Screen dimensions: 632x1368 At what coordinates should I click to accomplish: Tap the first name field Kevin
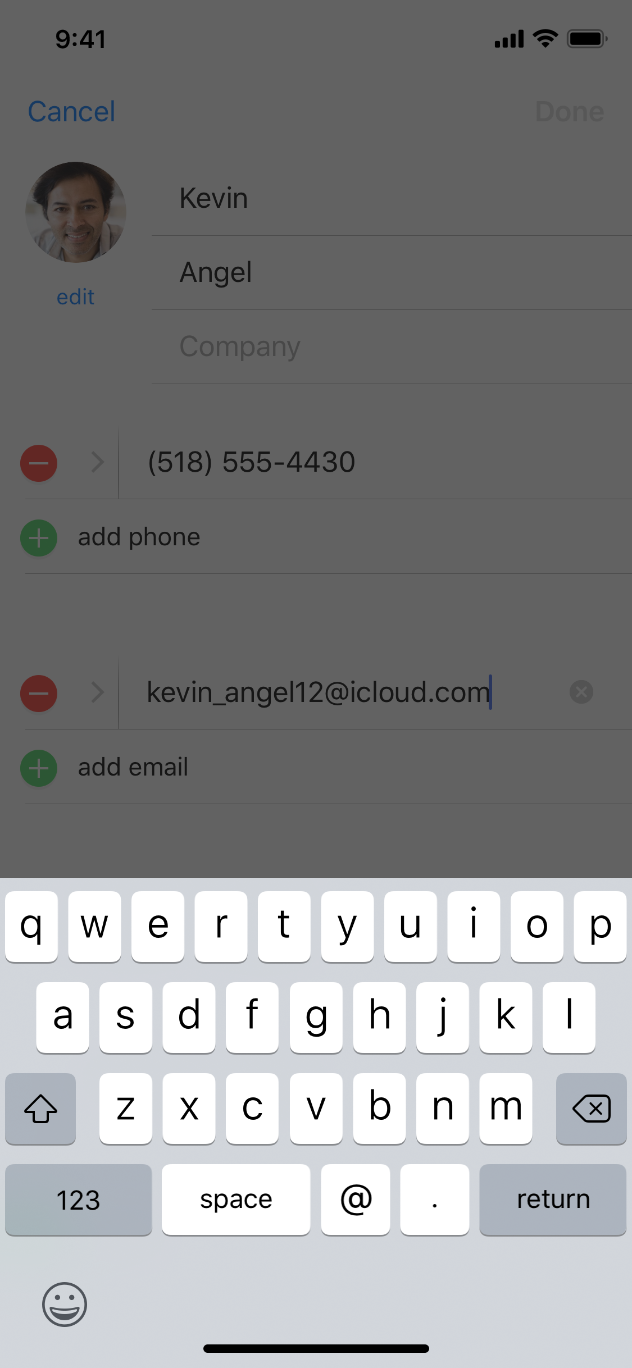click(x=391, y=198)
